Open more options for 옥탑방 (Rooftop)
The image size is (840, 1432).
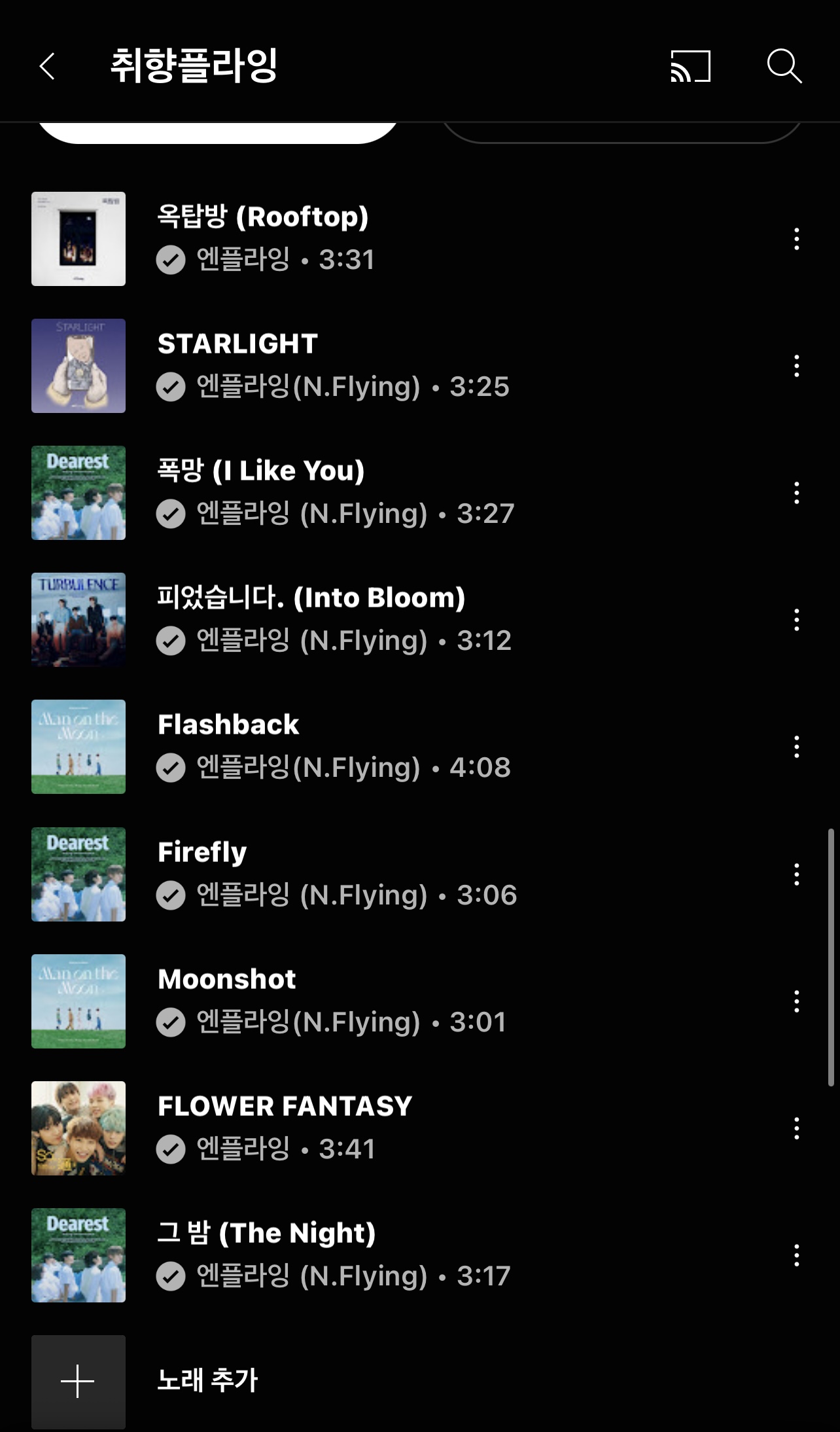[x=796, y=239]
